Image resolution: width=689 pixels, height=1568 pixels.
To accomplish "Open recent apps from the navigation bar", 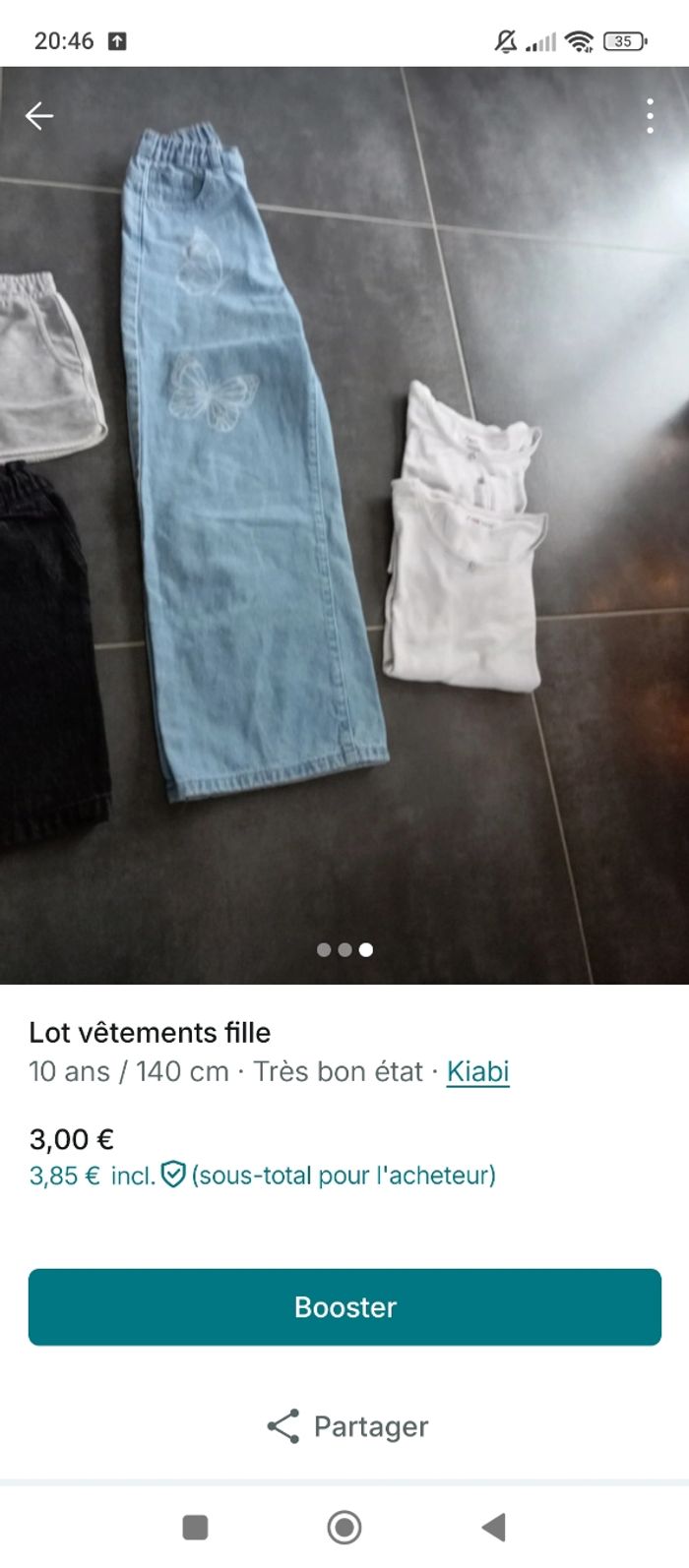I will [196, 1528].
